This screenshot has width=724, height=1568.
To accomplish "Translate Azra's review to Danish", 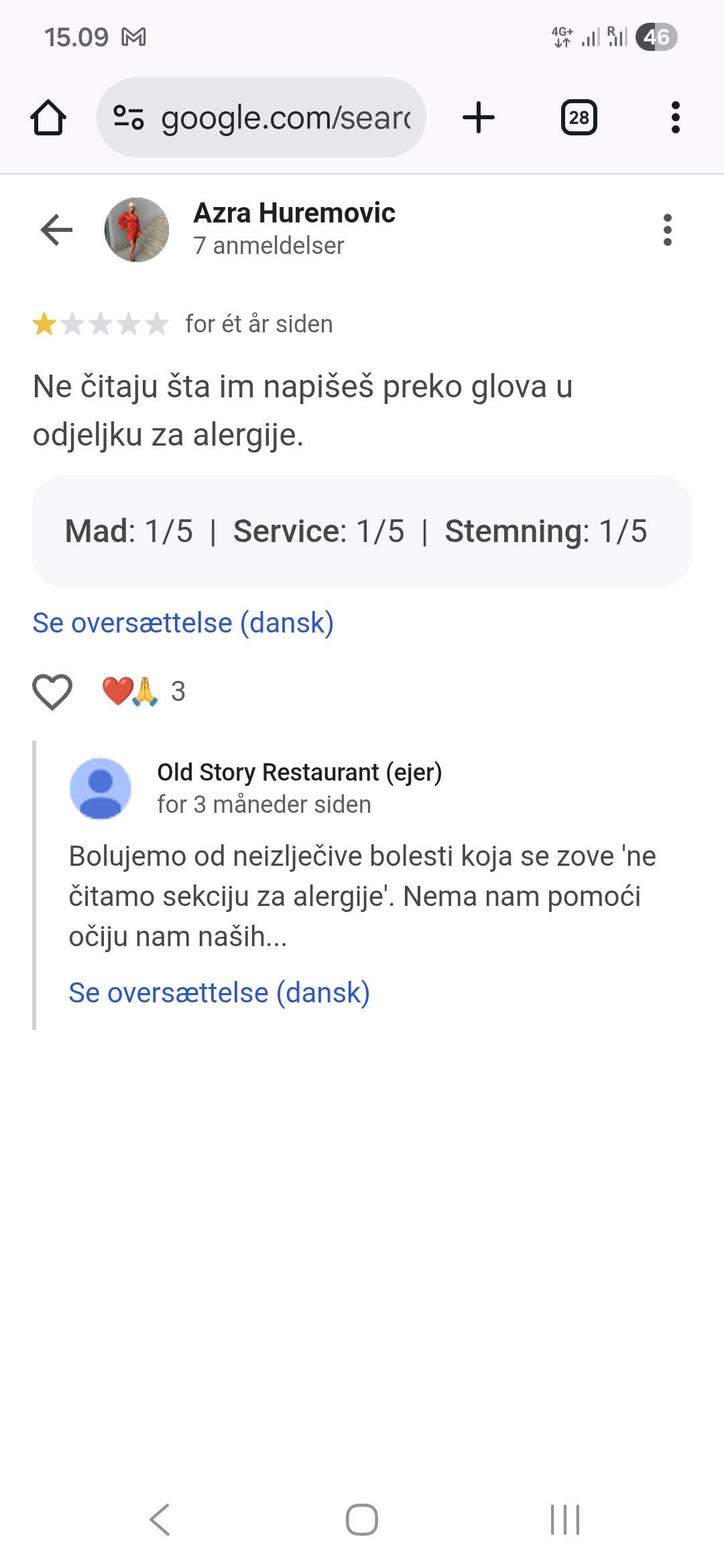I will [x=183, y=623].
